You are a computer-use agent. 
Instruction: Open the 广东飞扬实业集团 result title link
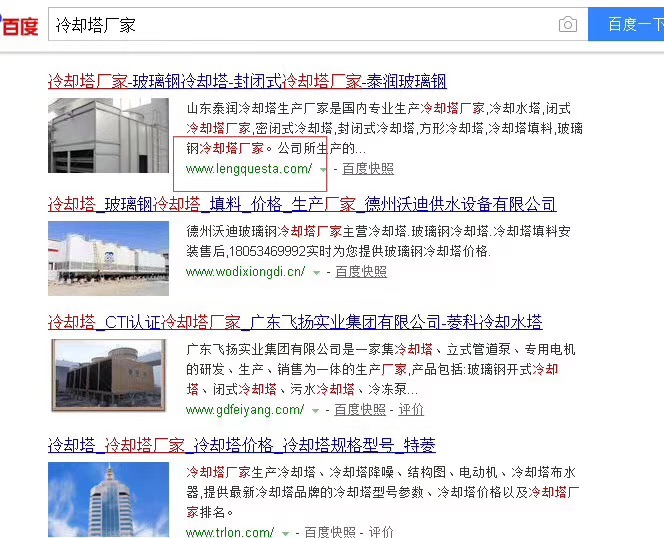pyautogui.click(x=295, y=322)
